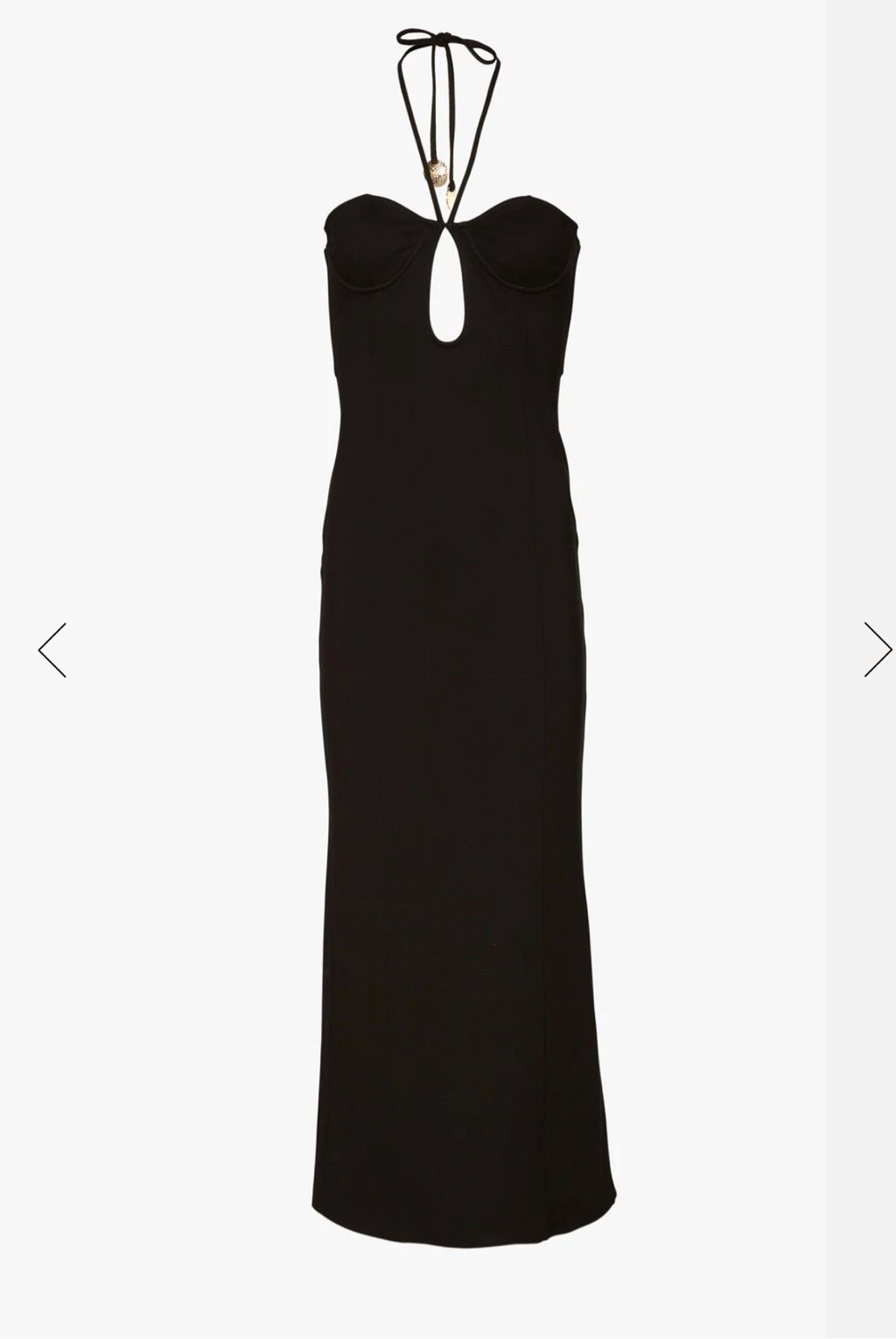Go to the previous product image
This screenshot has height=1339, width=896.
(52, 650)
